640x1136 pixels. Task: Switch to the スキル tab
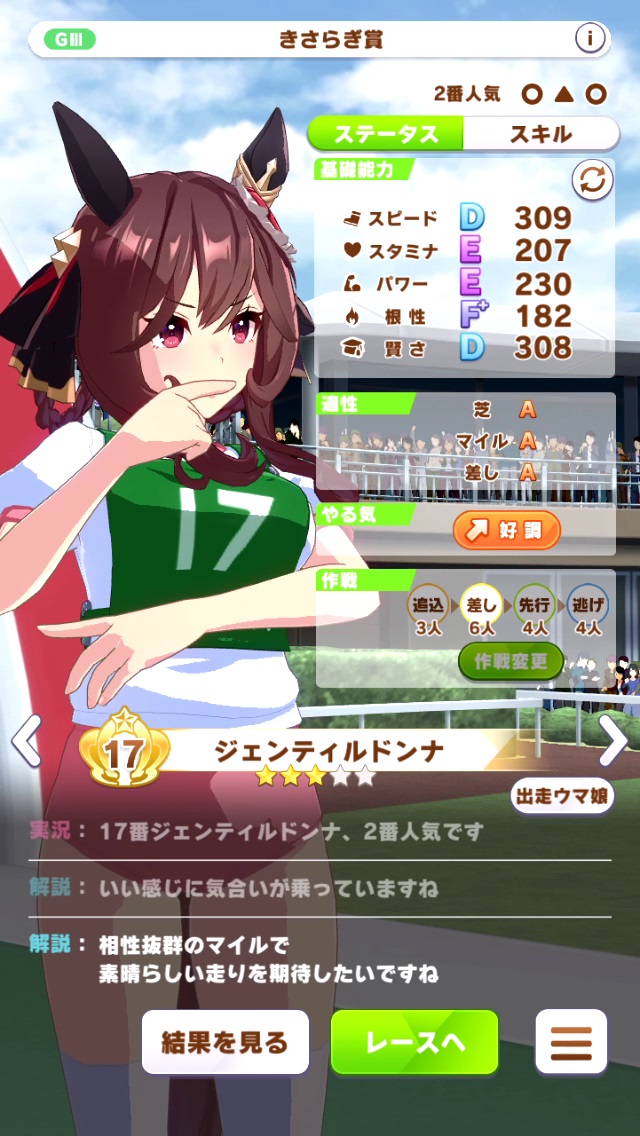pos(541,134)
